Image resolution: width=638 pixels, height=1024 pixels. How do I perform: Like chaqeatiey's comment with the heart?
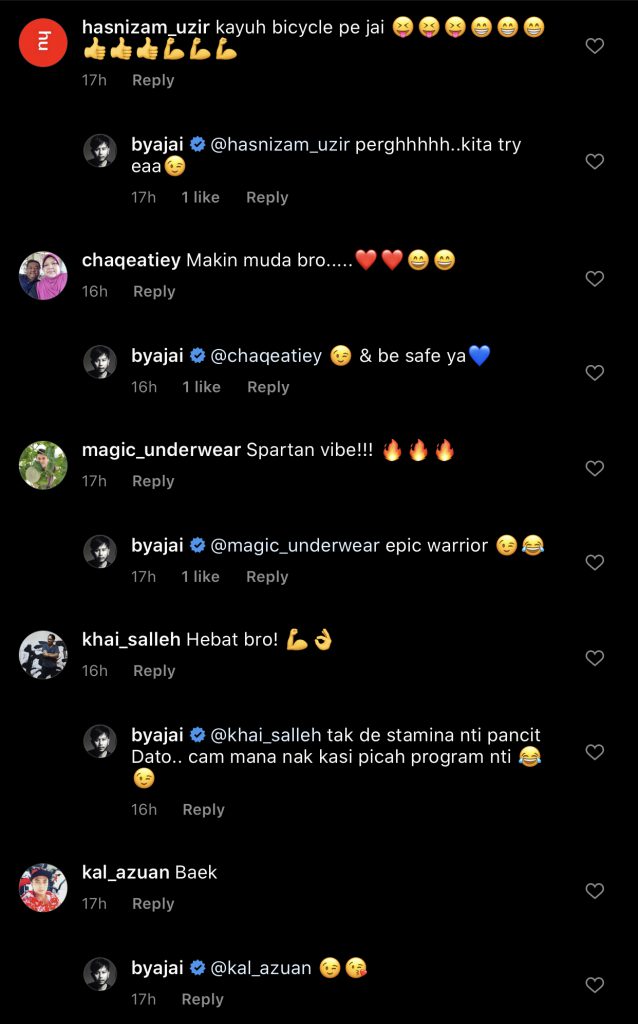point(595,279)
